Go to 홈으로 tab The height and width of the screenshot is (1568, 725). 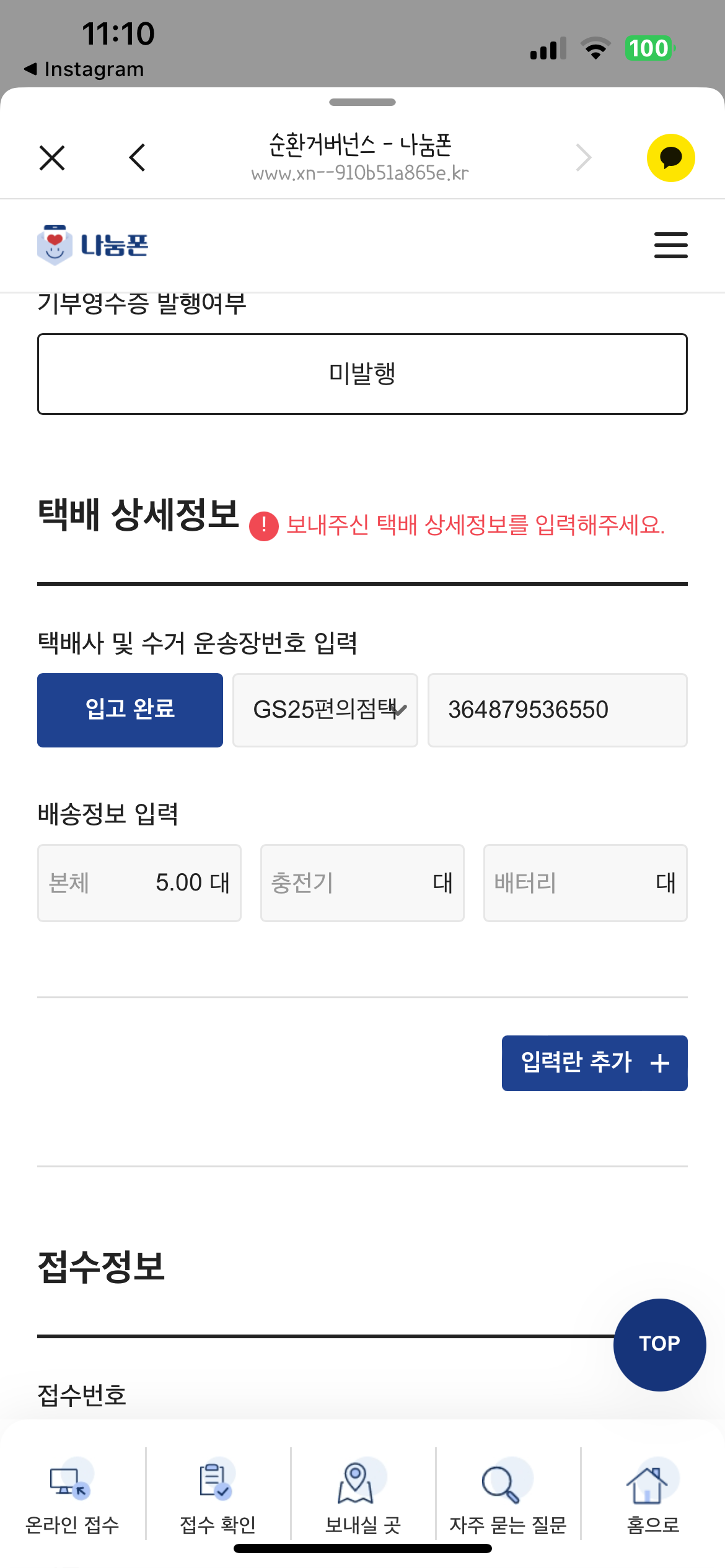coord(652,1500)
